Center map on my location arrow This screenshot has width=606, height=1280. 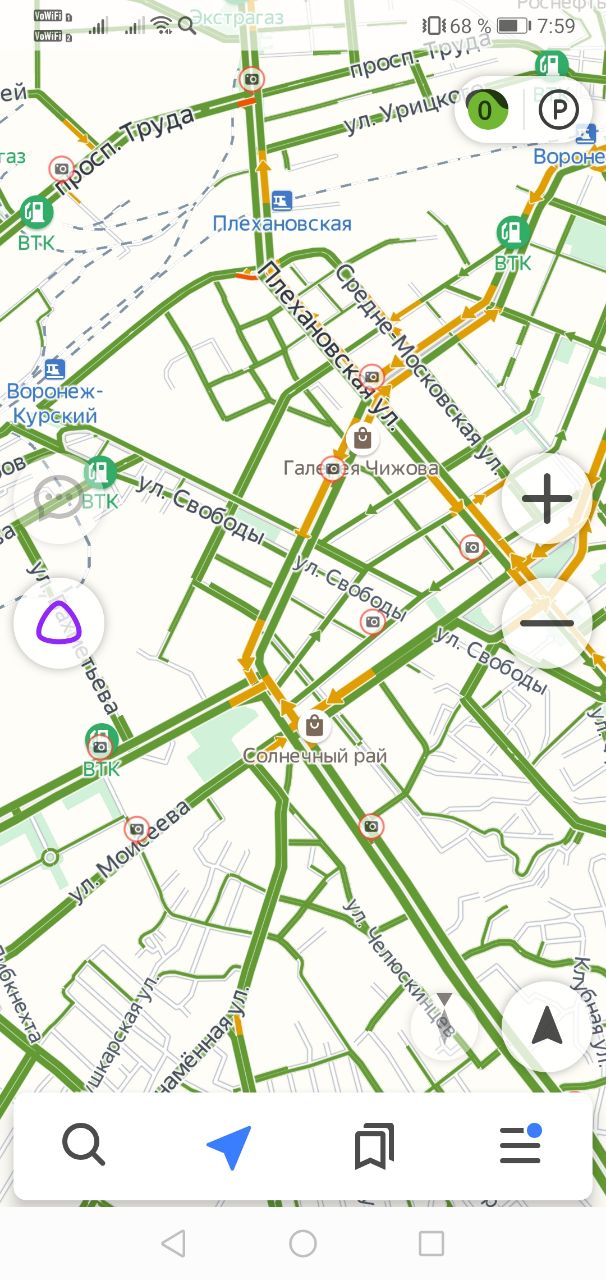coord(547,1026)
